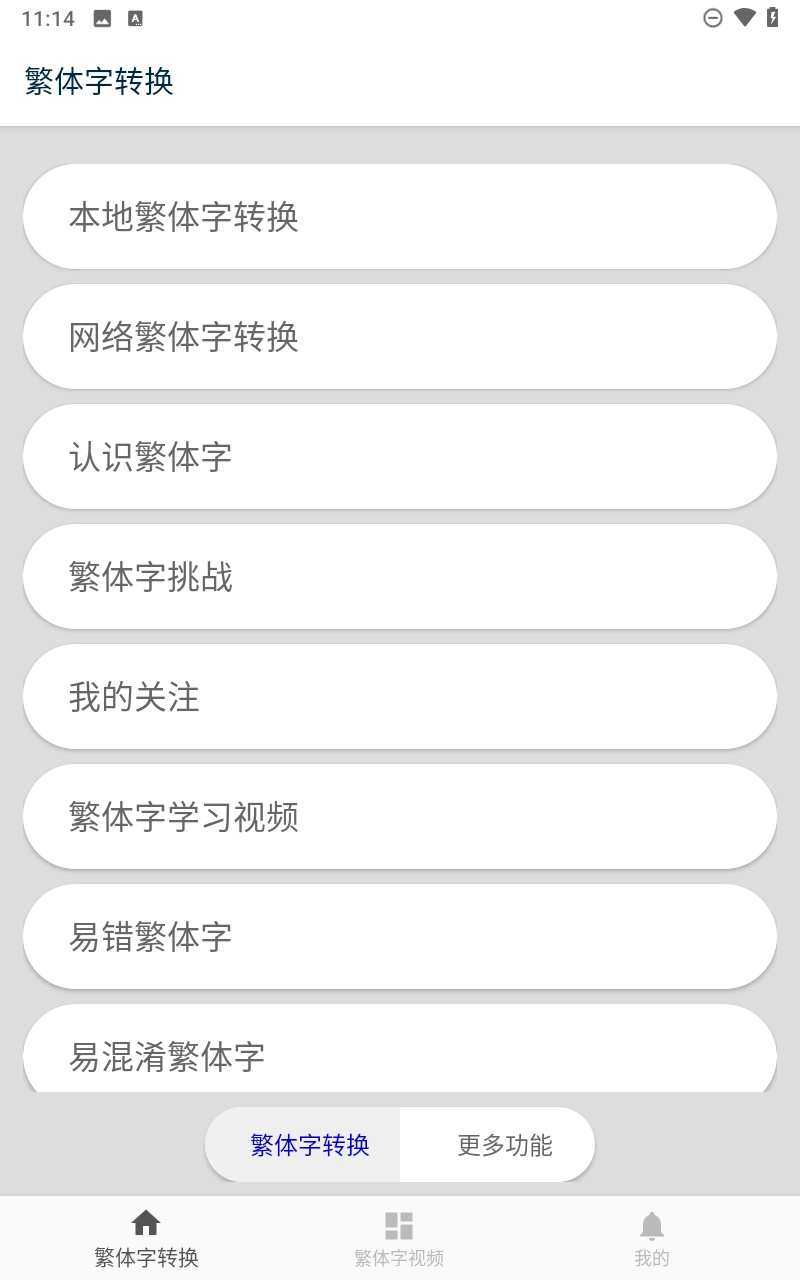Activate the 繁体字转换 segment toggle

click(x=303, y=1145)
